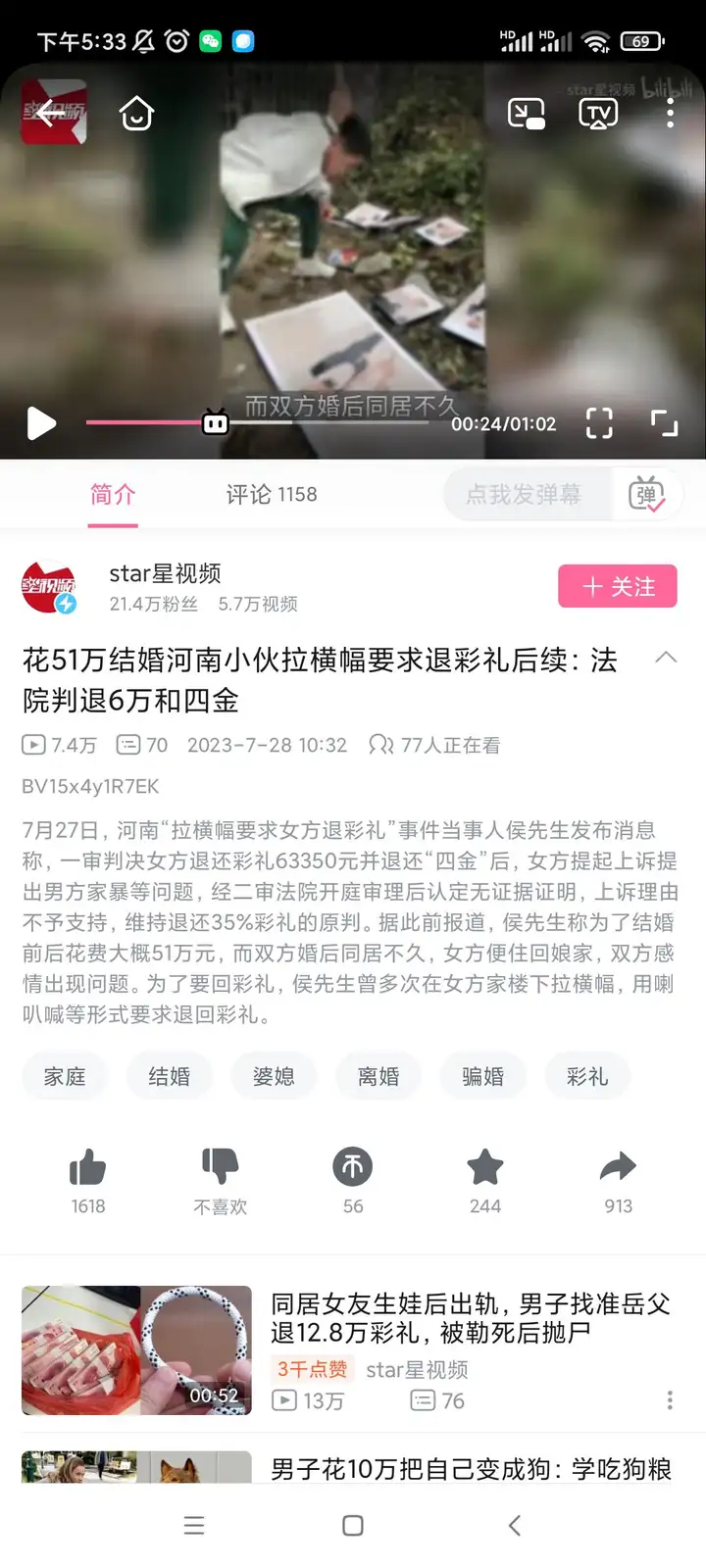The width and height of the screenshot is (706, 1568).
Task: Like this video with thumbs up
Action: [88, 1168]
